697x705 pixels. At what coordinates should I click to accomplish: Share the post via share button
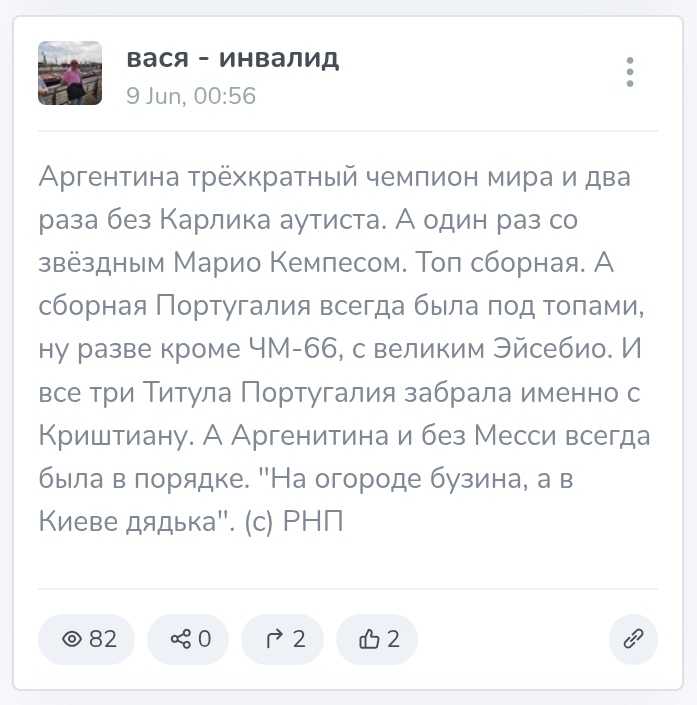[x=188, y=639]
